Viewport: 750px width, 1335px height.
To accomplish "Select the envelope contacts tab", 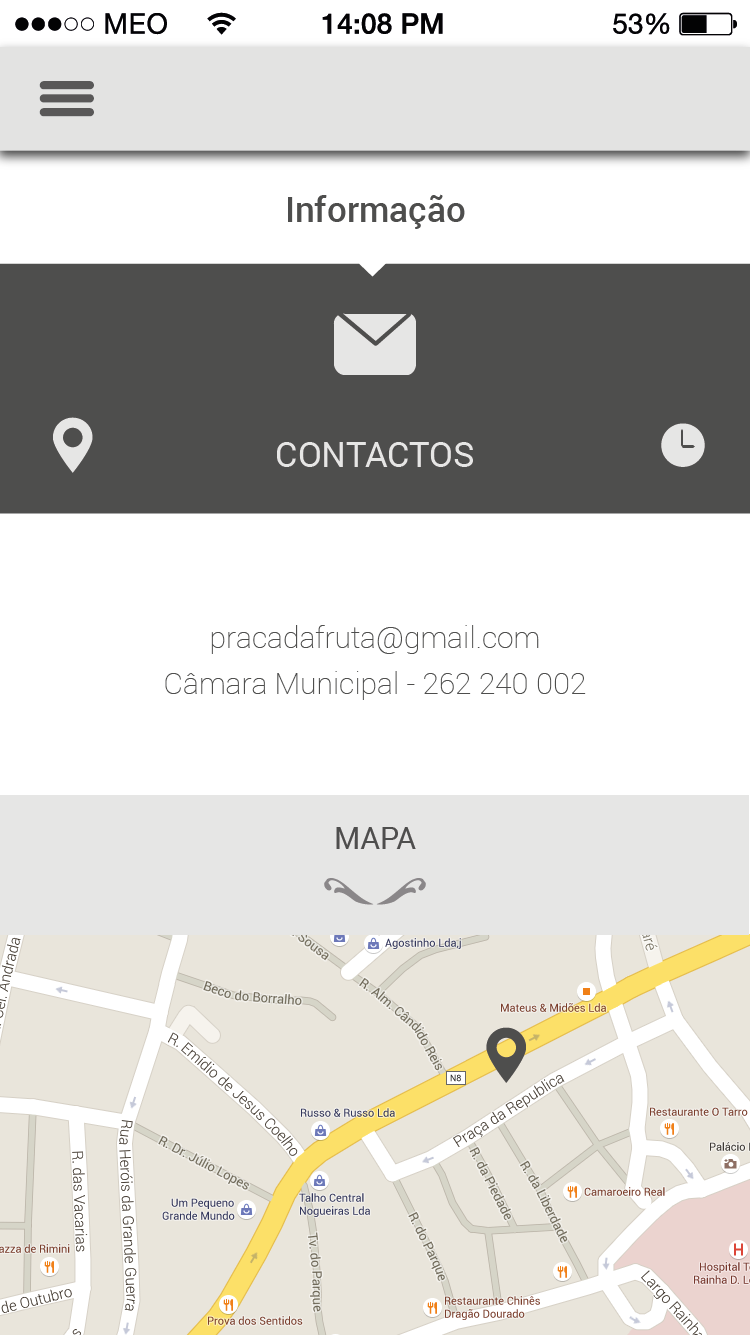I will tap(375, 344).
